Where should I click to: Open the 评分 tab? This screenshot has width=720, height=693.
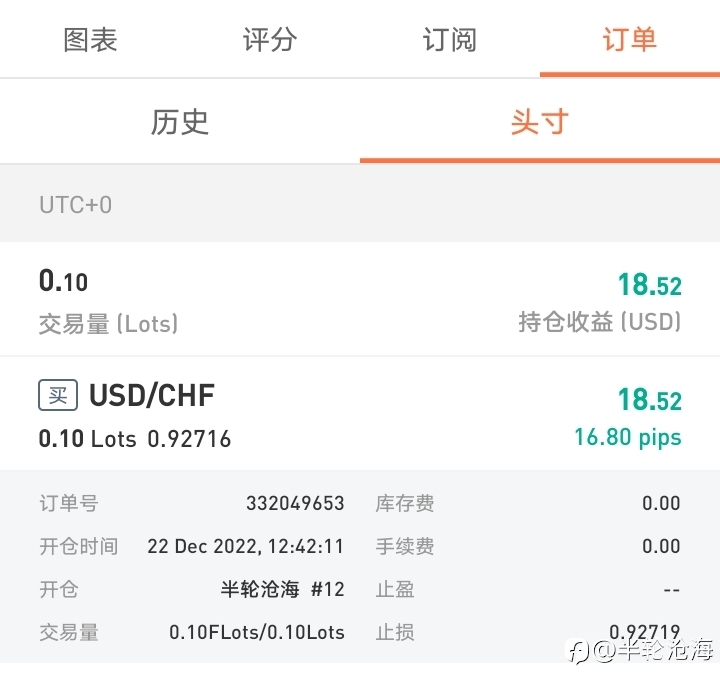click(270, 39)
